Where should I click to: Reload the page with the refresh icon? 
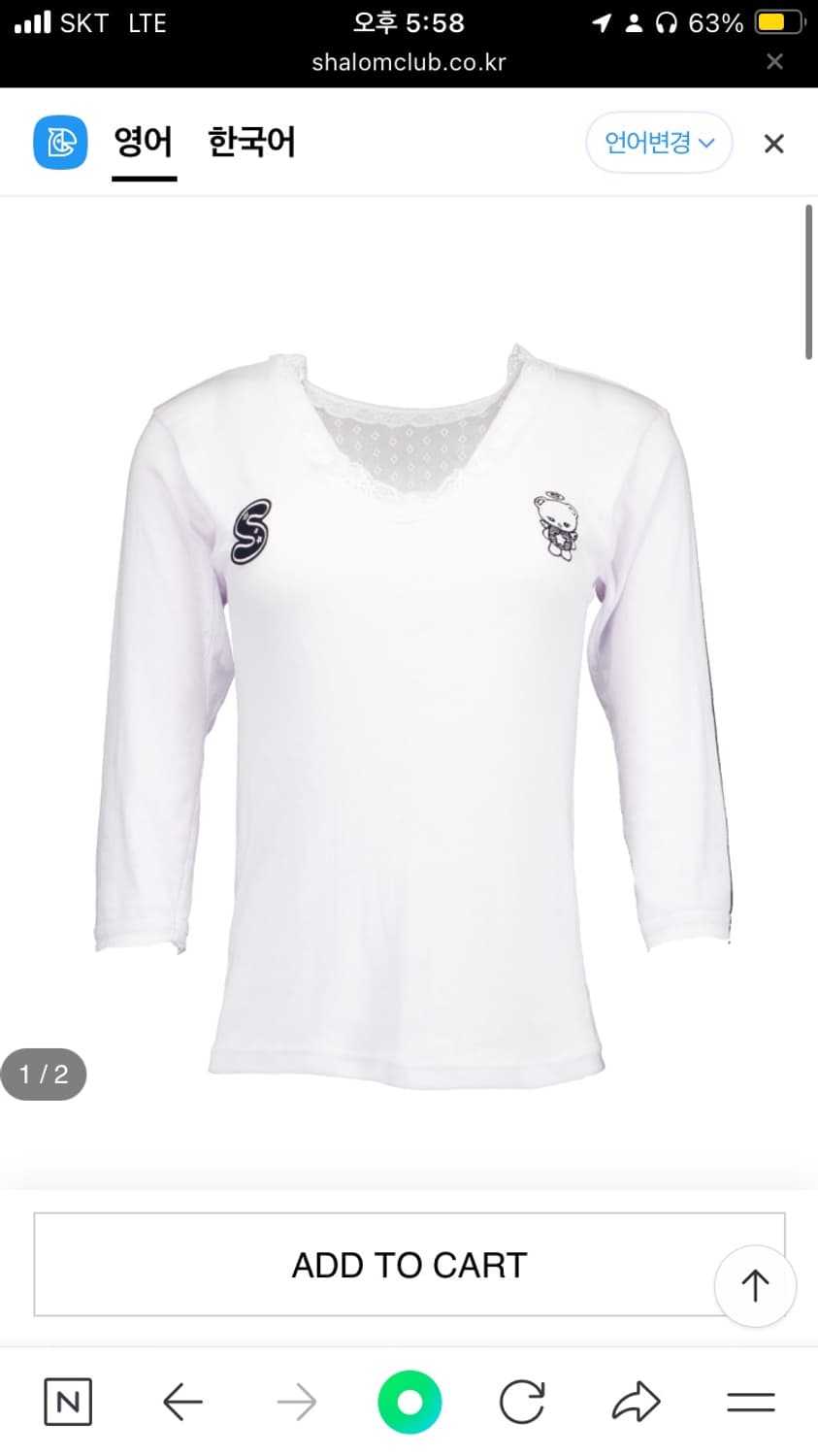[523, 1401]
